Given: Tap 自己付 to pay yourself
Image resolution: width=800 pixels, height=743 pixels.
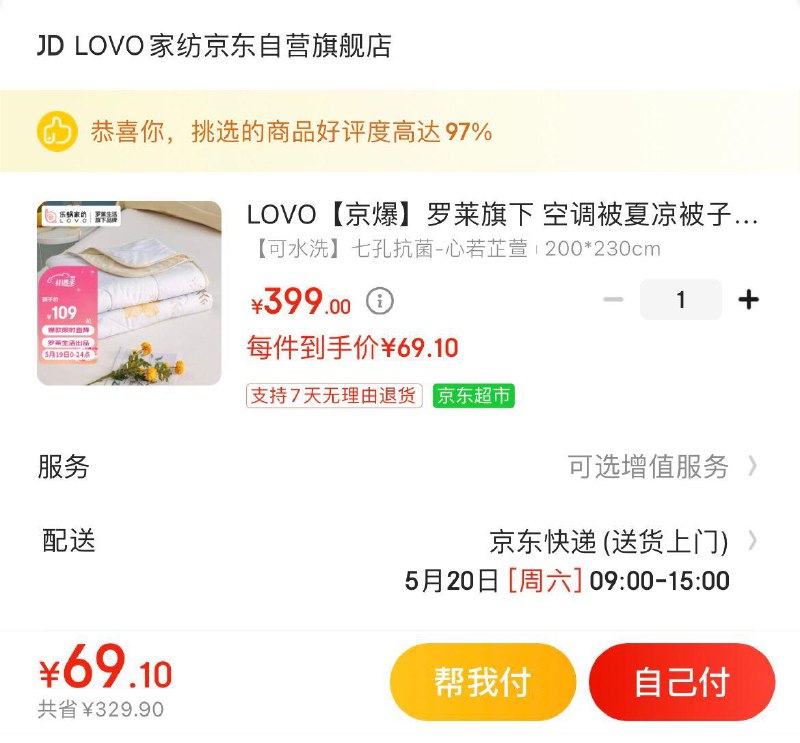Looking at the screenshot, I should [681, 682].
